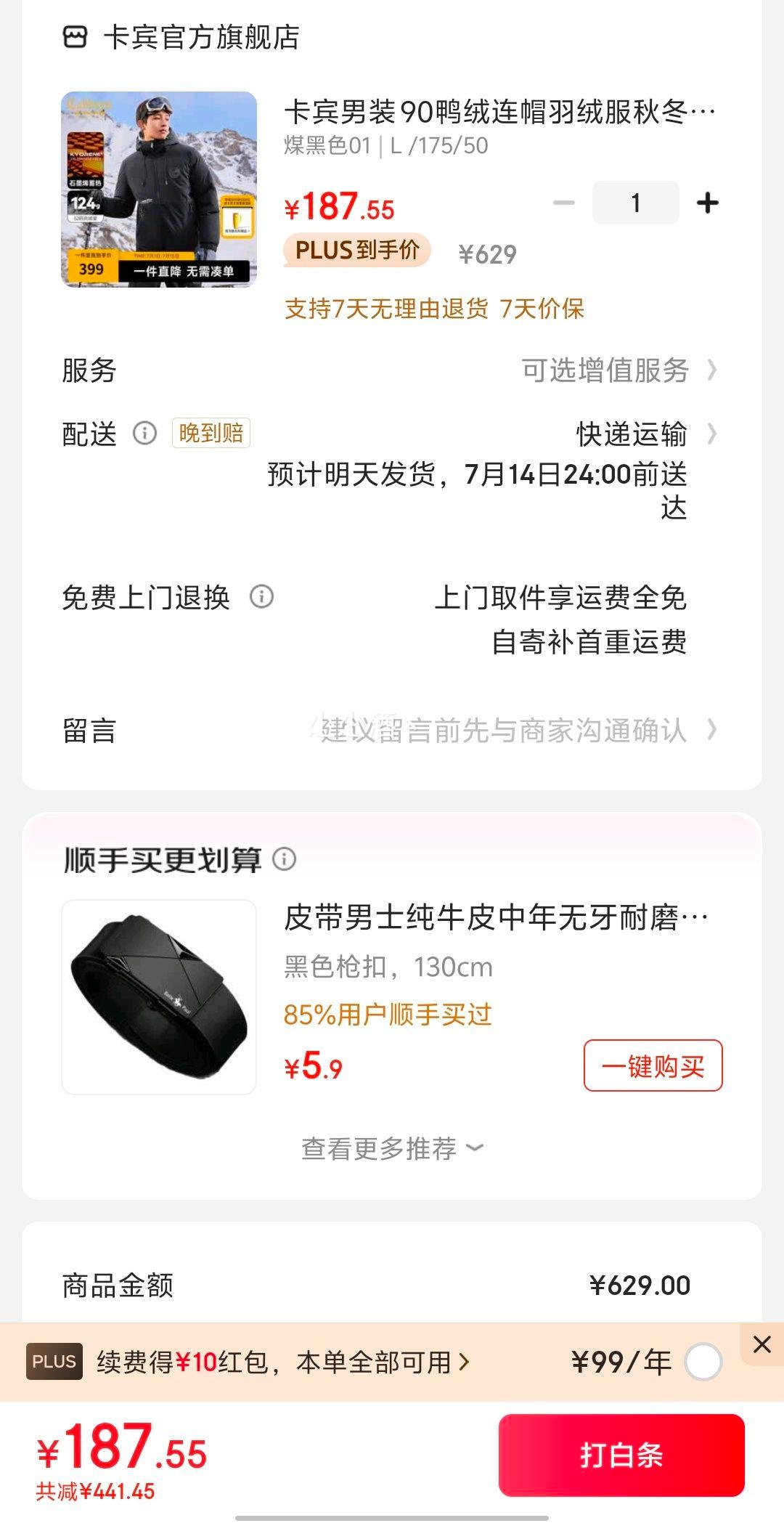Open the 留言 message row
The height and width of the screenshot is (1523, 784).
(x=392, y=730)
